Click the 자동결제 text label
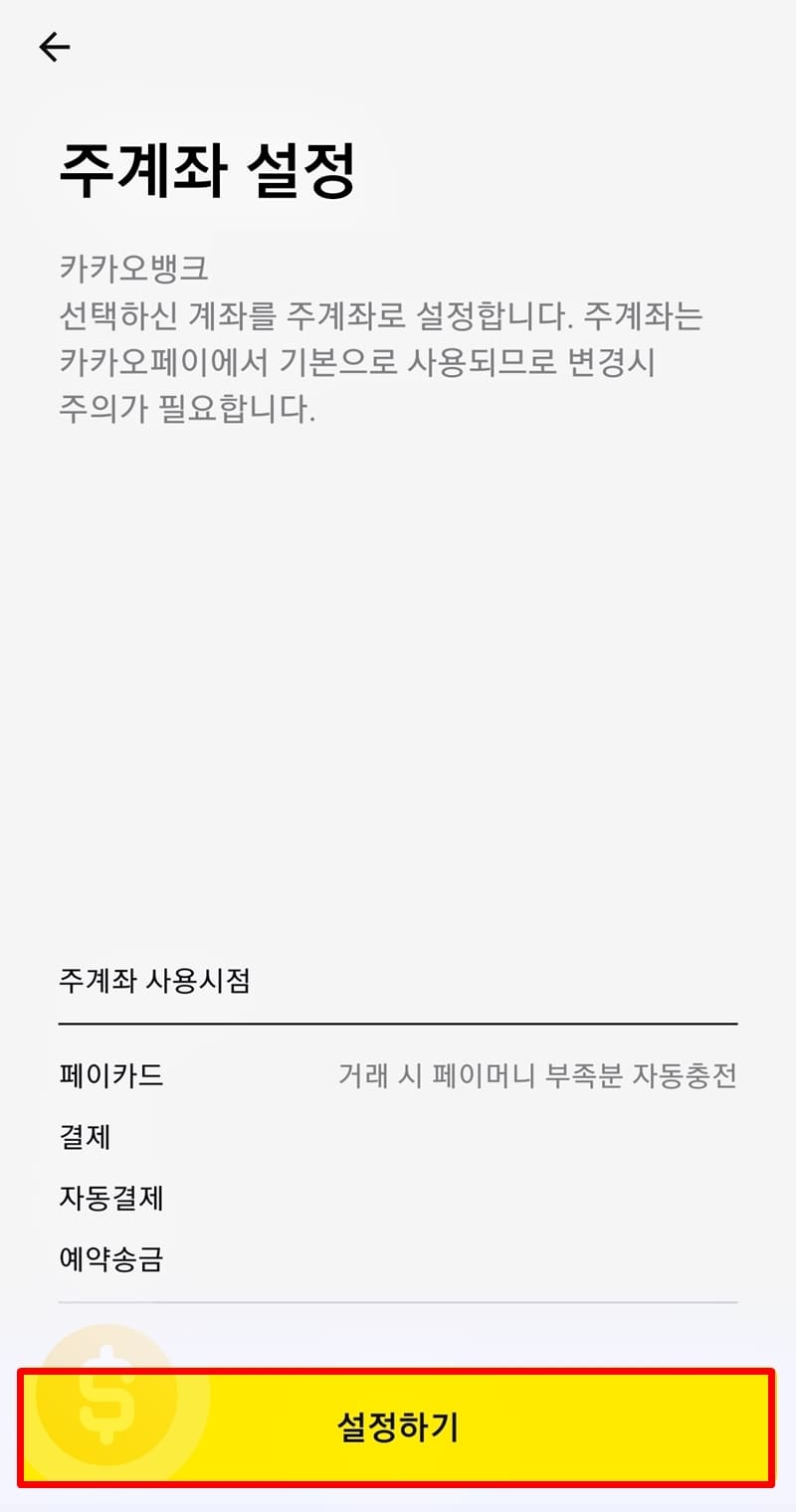 coord(111,1199)
